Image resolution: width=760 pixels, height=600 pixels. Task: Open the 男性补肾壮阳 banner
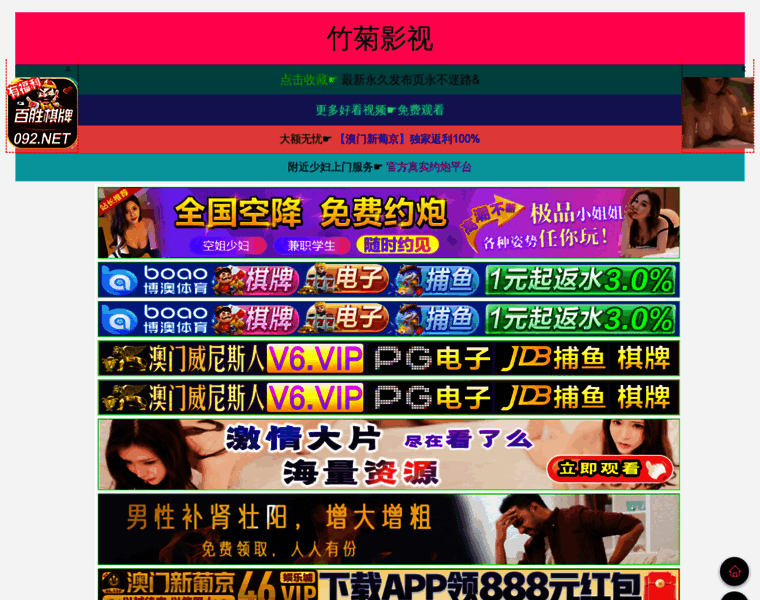coord(388,528)
